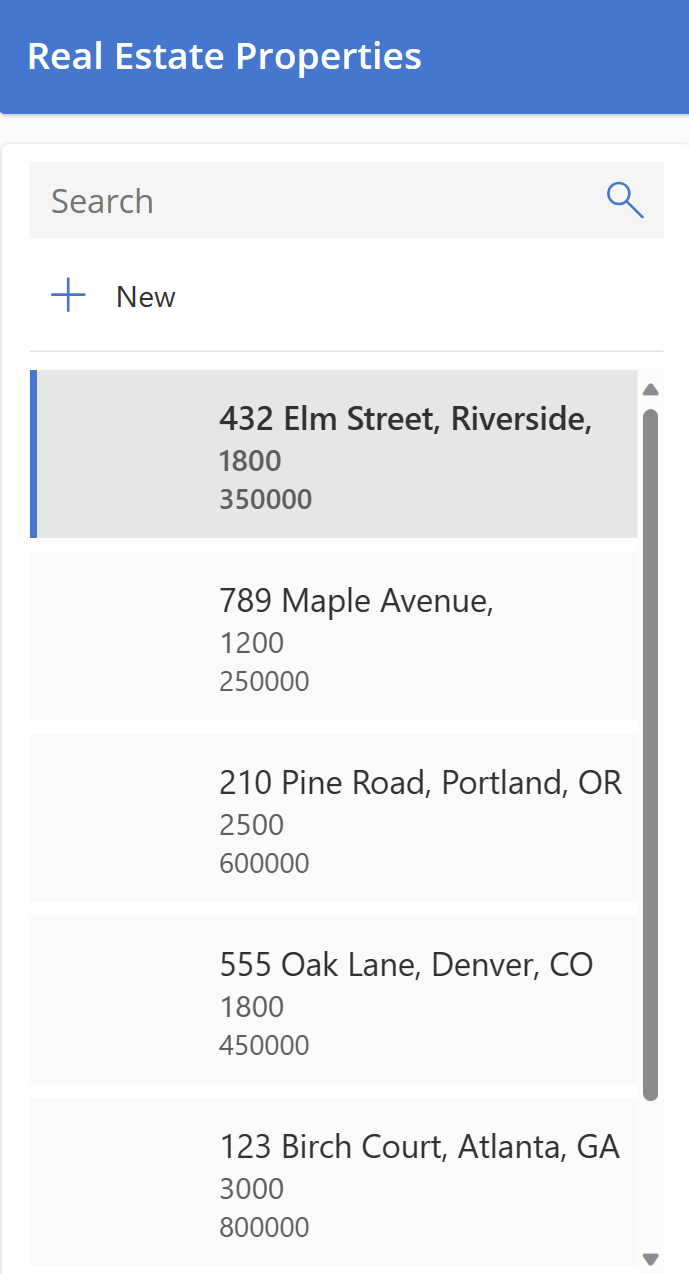The image size is (689, 1274).
Task: Tap the scrollbar up arrow
Action: pyautogui.click(x=651, y=389)
